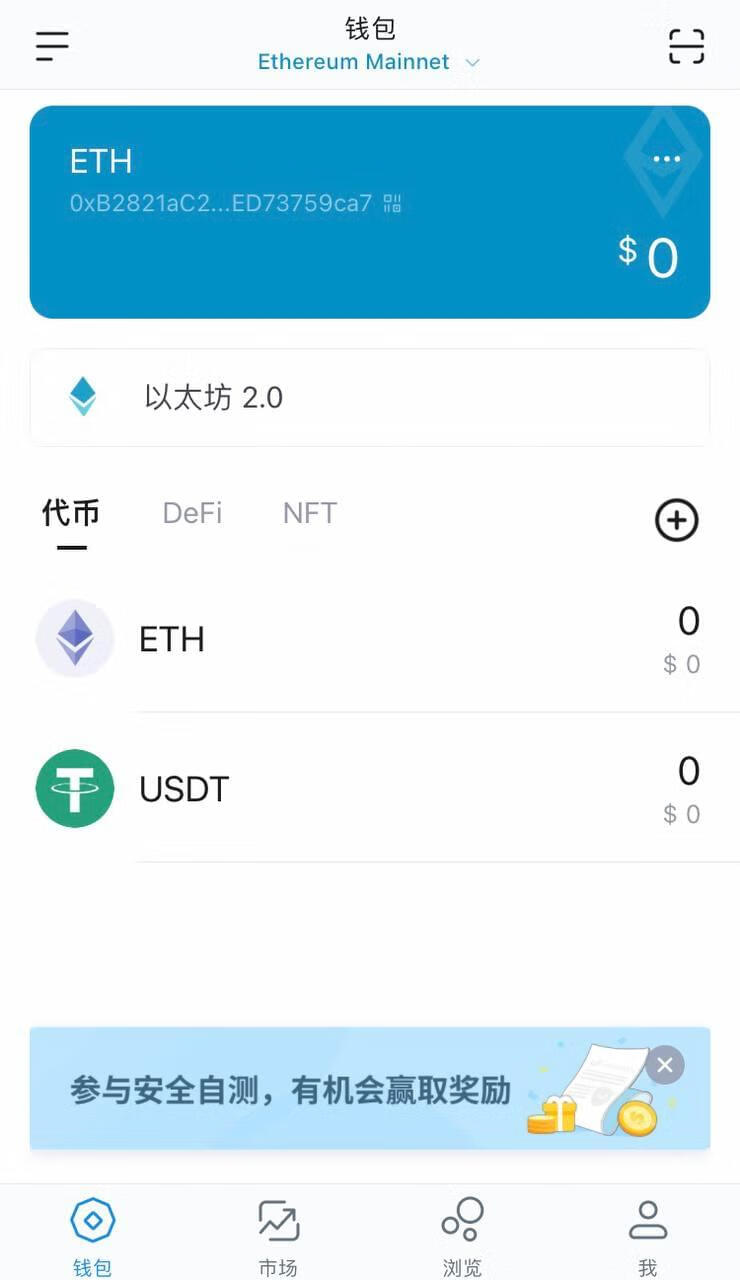The width and height of the screenshot is (740, 1280).
Task: Open the USDT token row
Action: [369, 789]
